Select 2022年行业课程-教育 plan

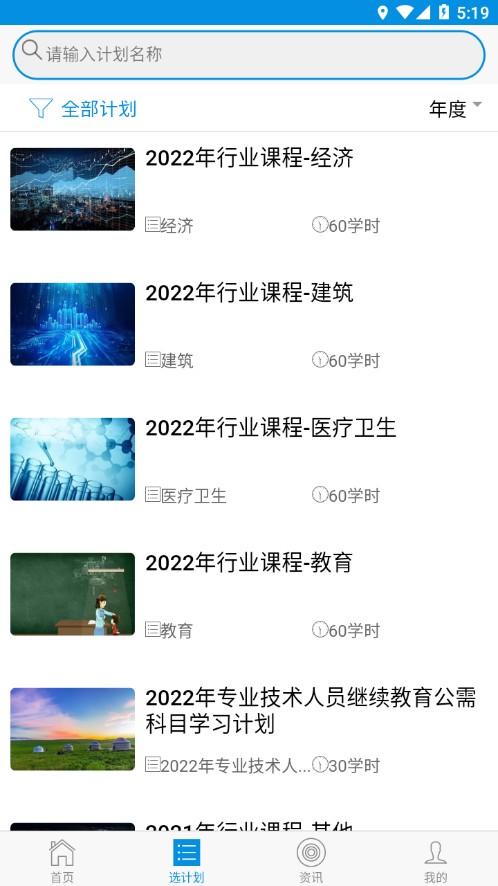(249, 594)
